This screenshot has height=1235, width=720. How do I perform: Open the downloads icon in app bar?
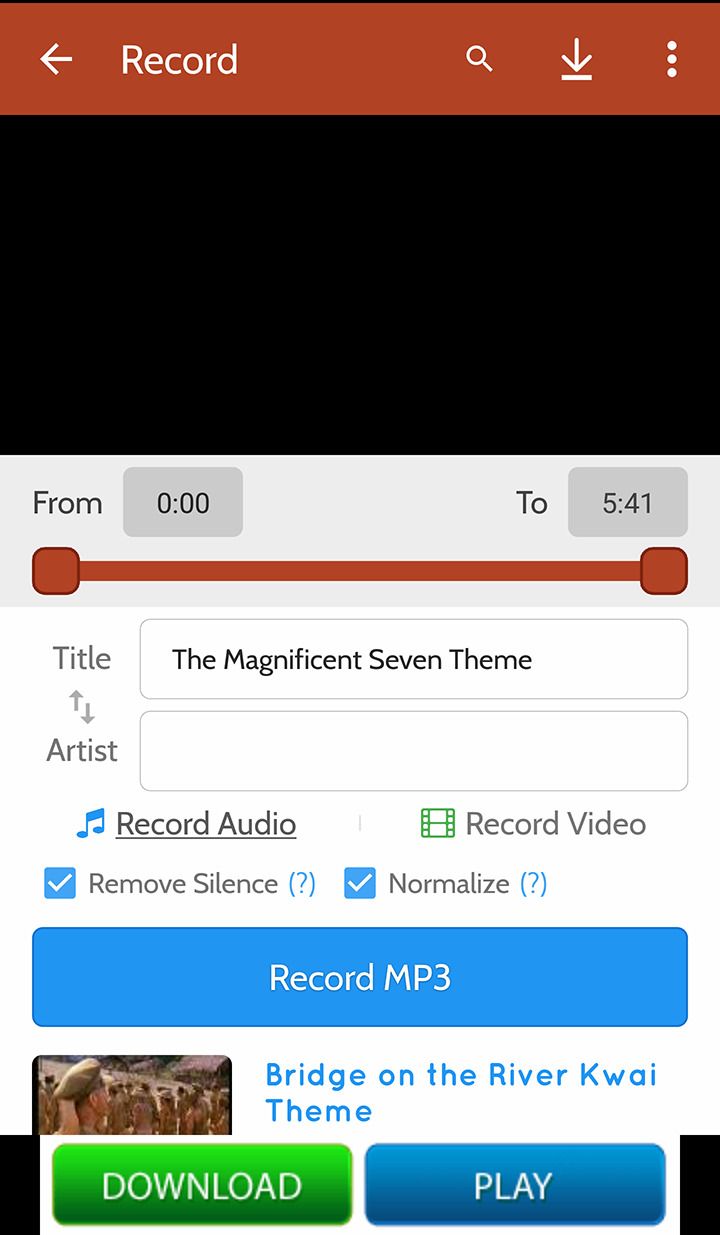pyautogui.click(x=576, y=60)
